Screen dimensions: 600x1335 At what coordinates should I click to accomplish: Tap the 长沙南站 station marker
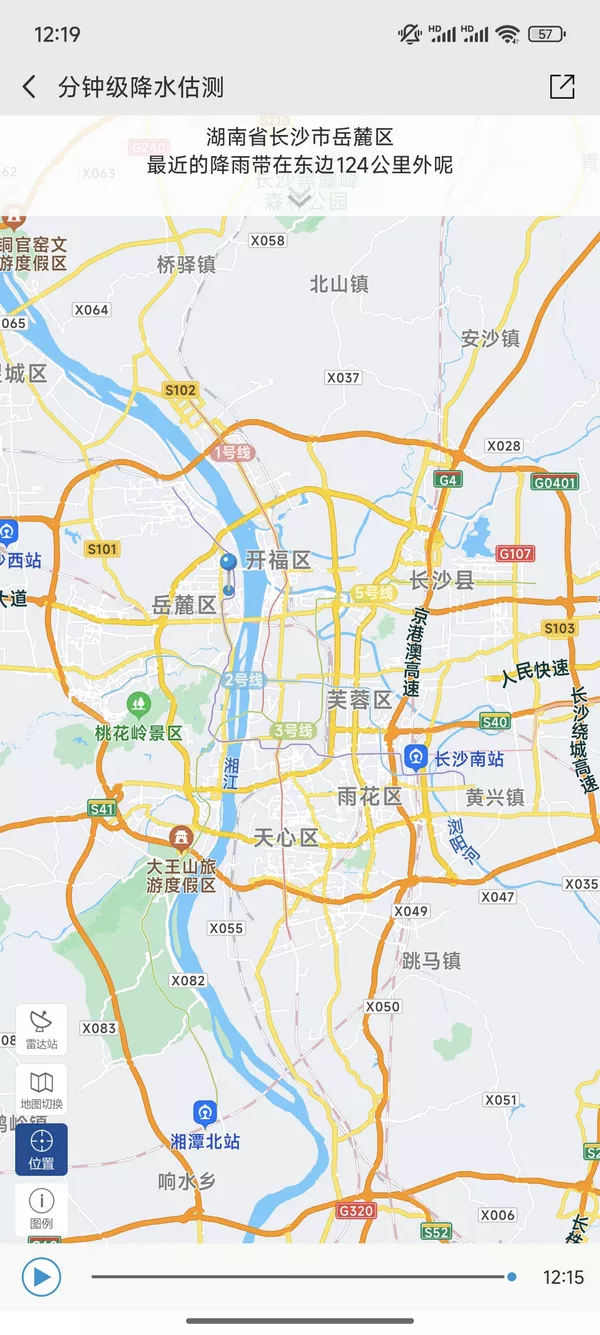(x=417, y=758)
